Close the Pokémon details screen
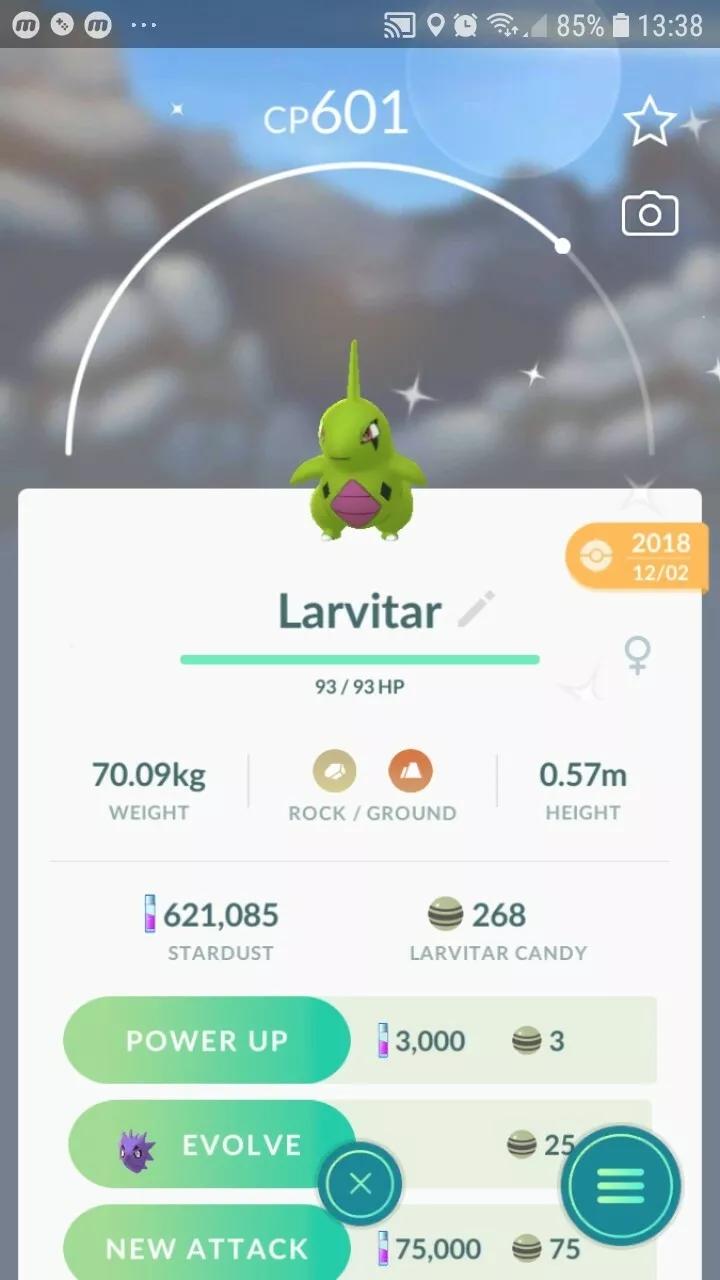Viewport: 720px width, 1280px height. pos(360,1185)
